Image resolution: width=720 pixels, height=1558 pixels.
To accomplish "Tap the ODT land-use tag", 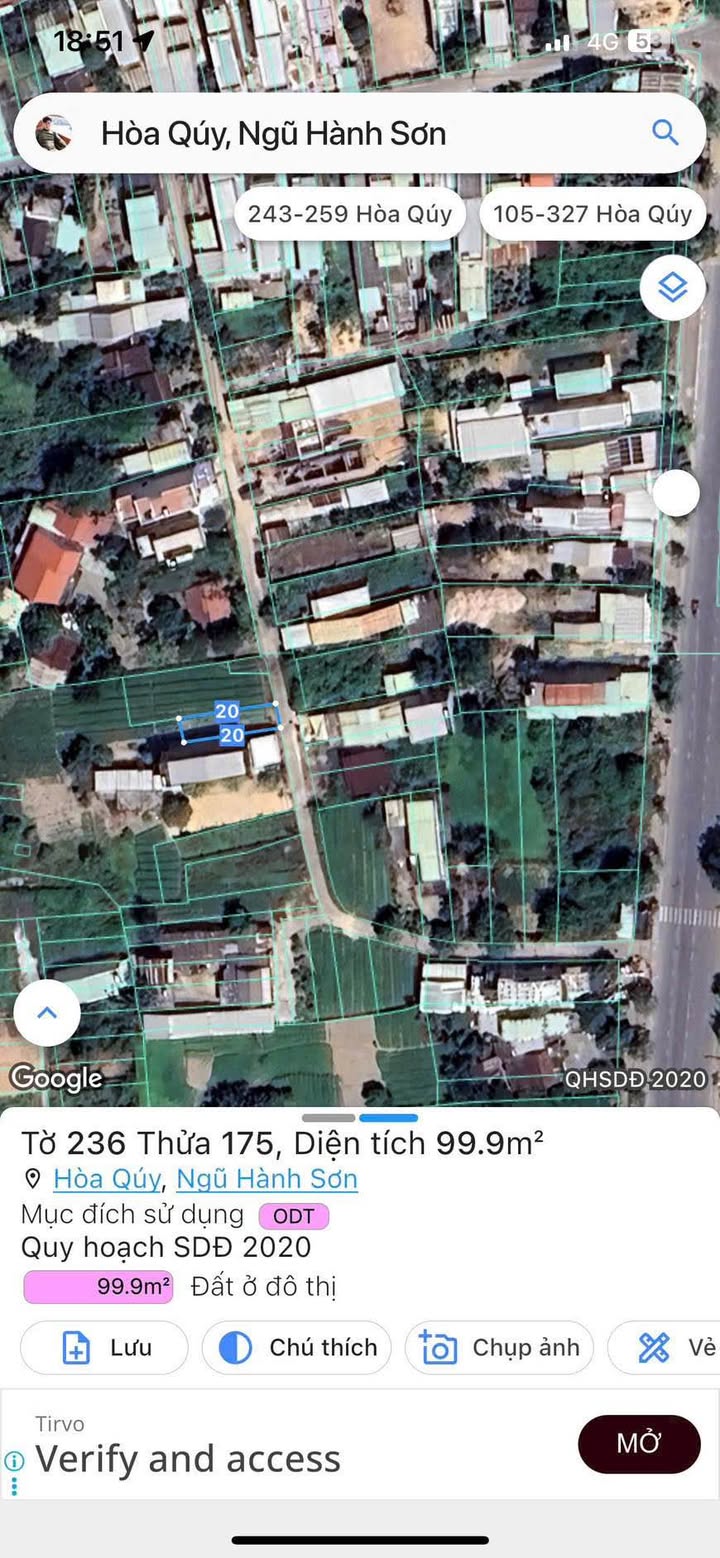I will (x=293, y=1216).
